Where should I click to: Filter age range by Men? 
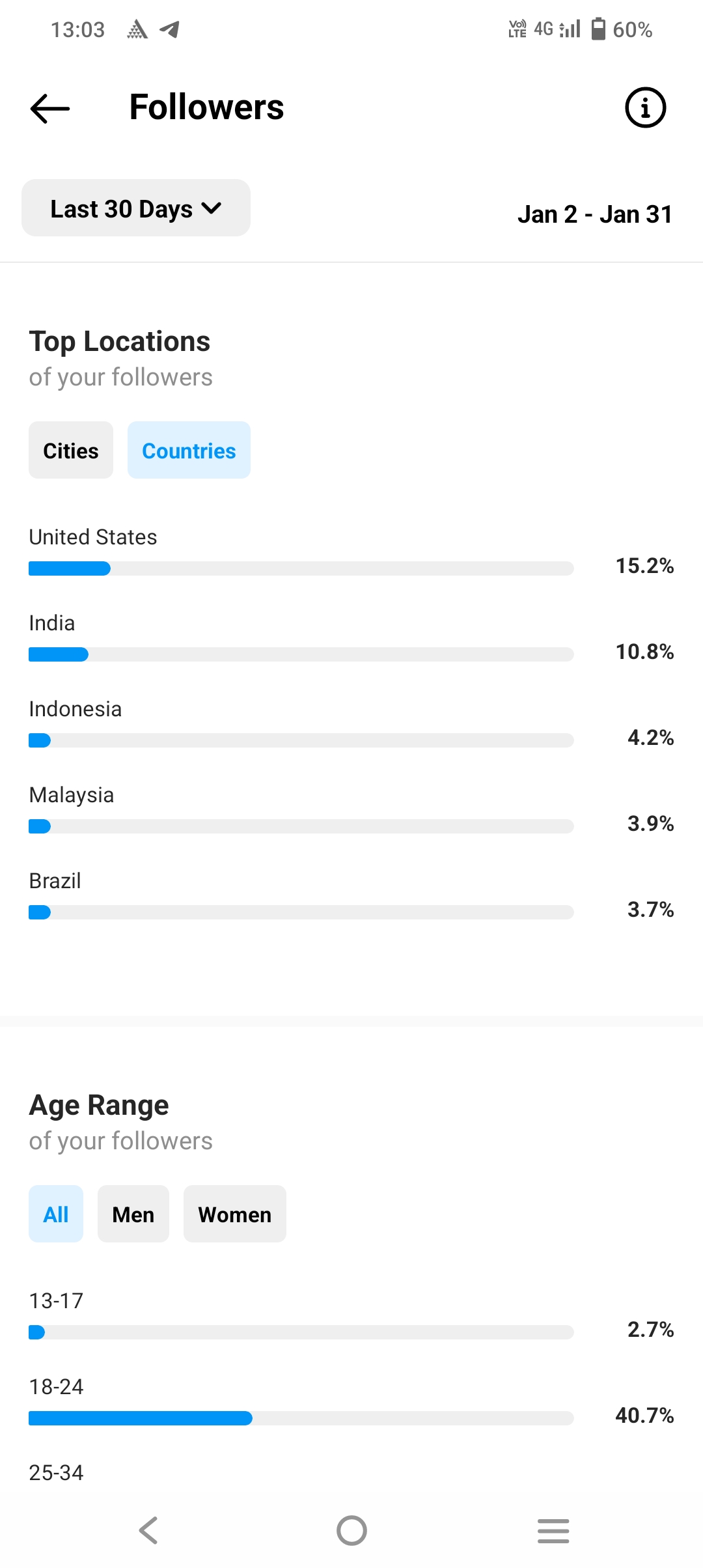[133, 1214]
